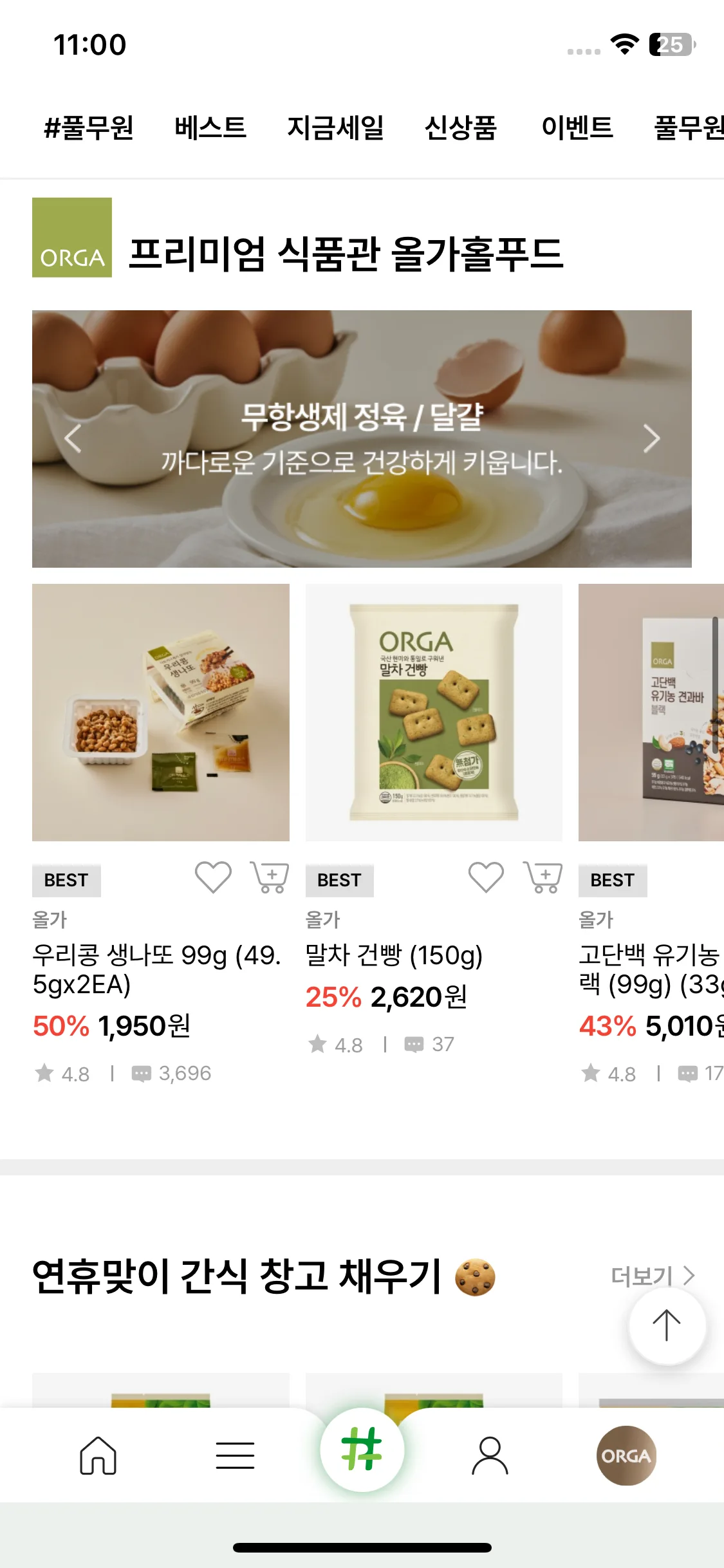Open the my page profile tab
Image resolution: width=724 pixels, height=1568 pixels.
point(490,1455)
